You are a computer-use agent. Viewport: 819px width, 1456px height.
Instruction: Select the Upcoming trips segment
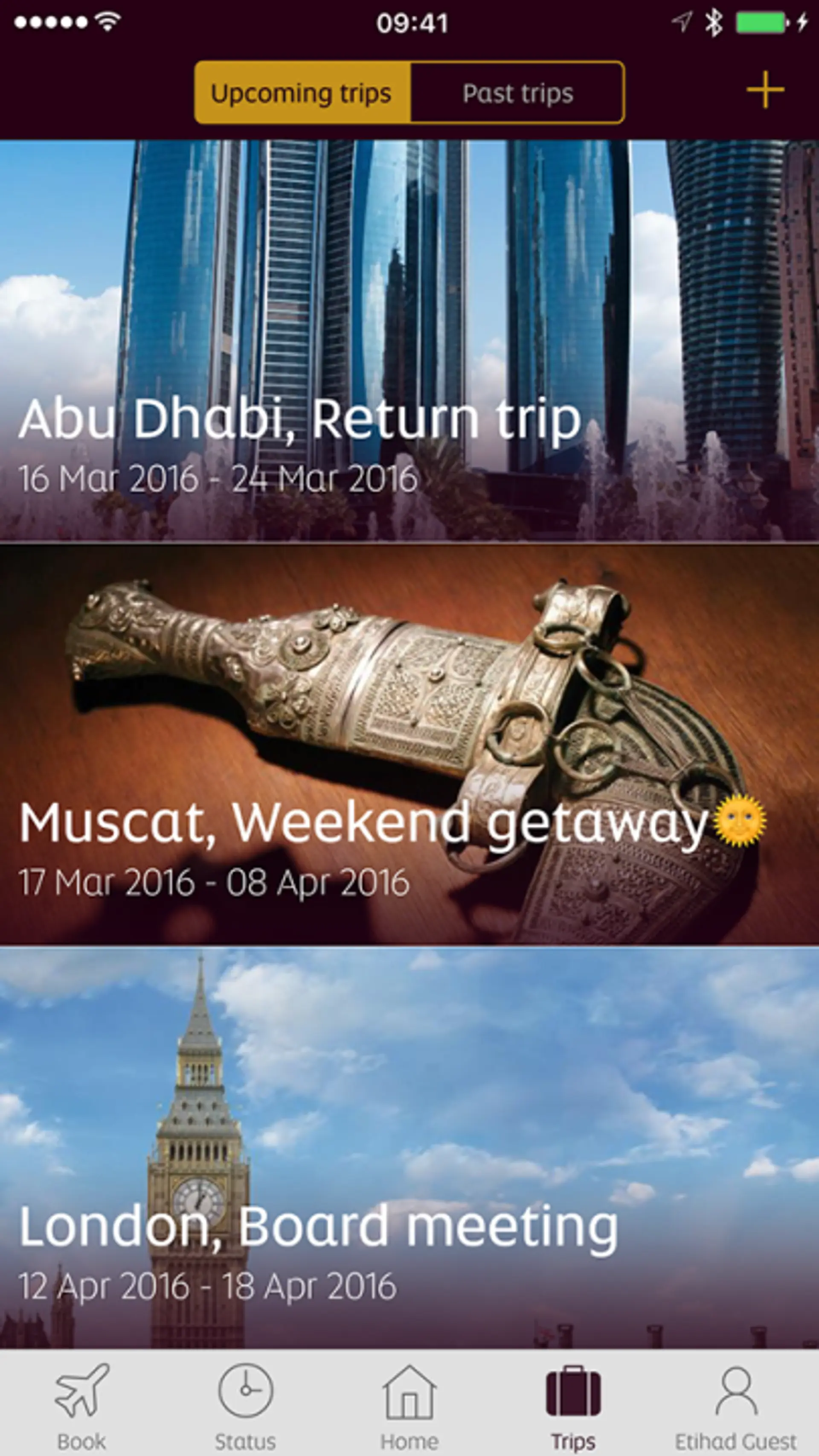(302, 93)
